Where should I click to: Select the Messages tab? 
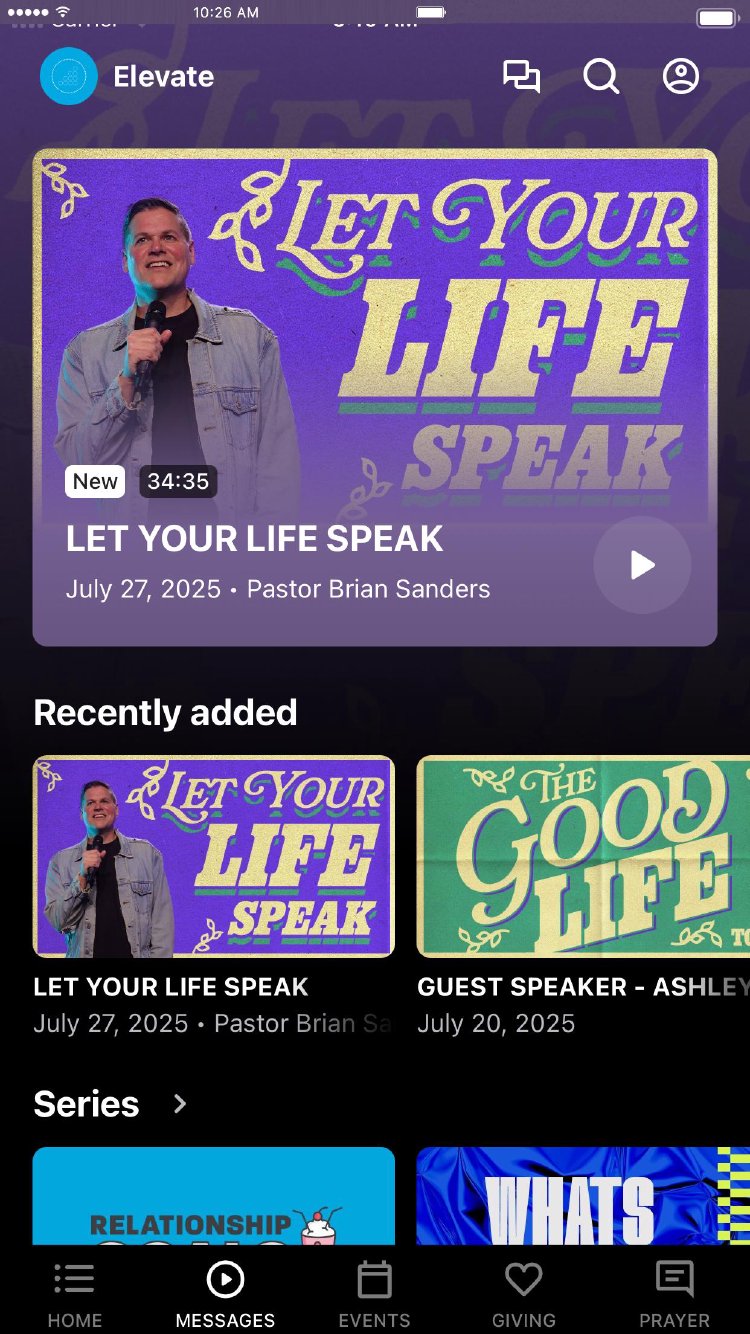tap(225, 1294)
